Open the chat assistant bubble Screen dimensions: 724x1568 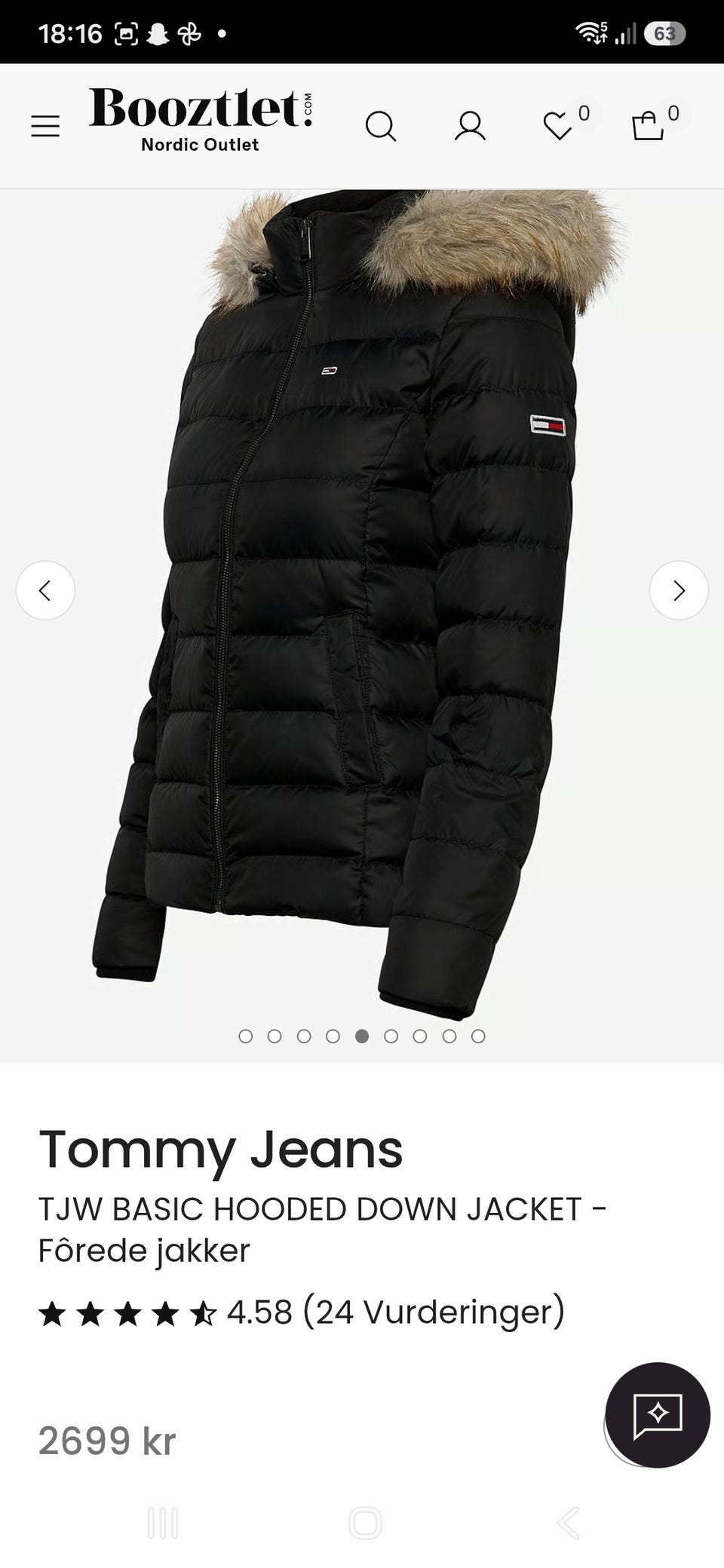(658, 1415)
